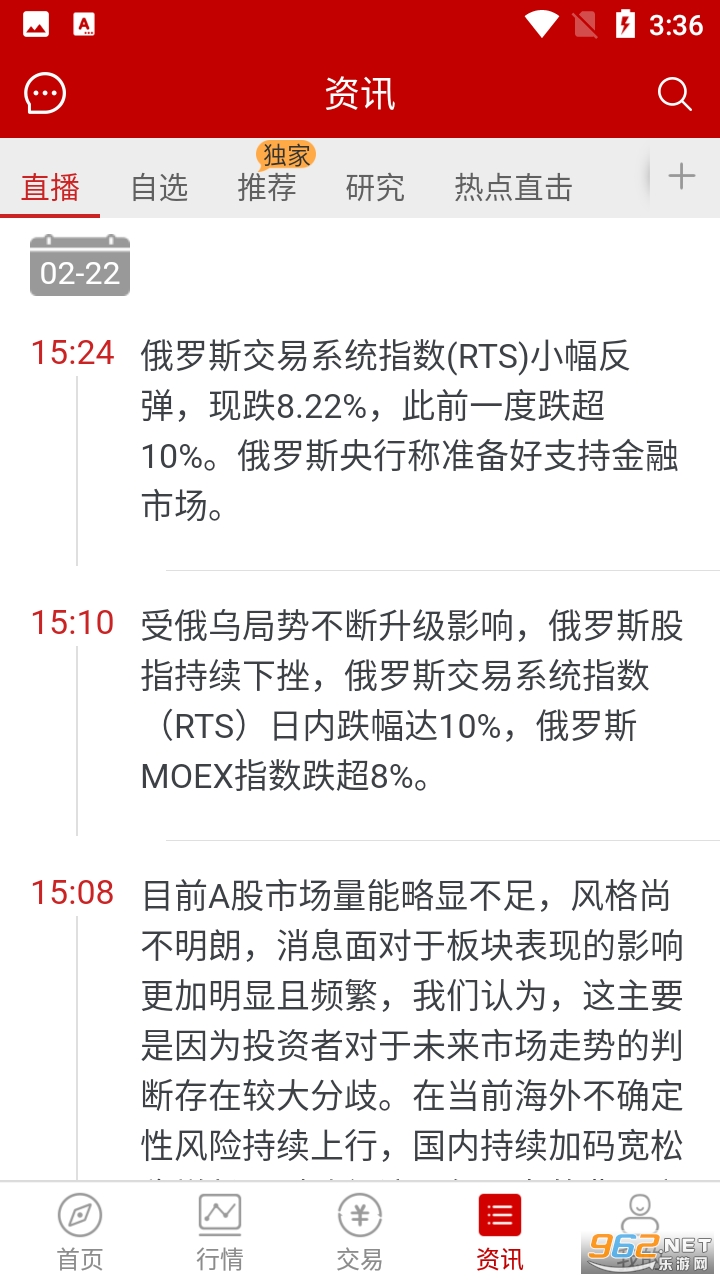Select the 直播 tab
The width and height of the screenshot is (720, 1280).
click(x=50, y=187)
